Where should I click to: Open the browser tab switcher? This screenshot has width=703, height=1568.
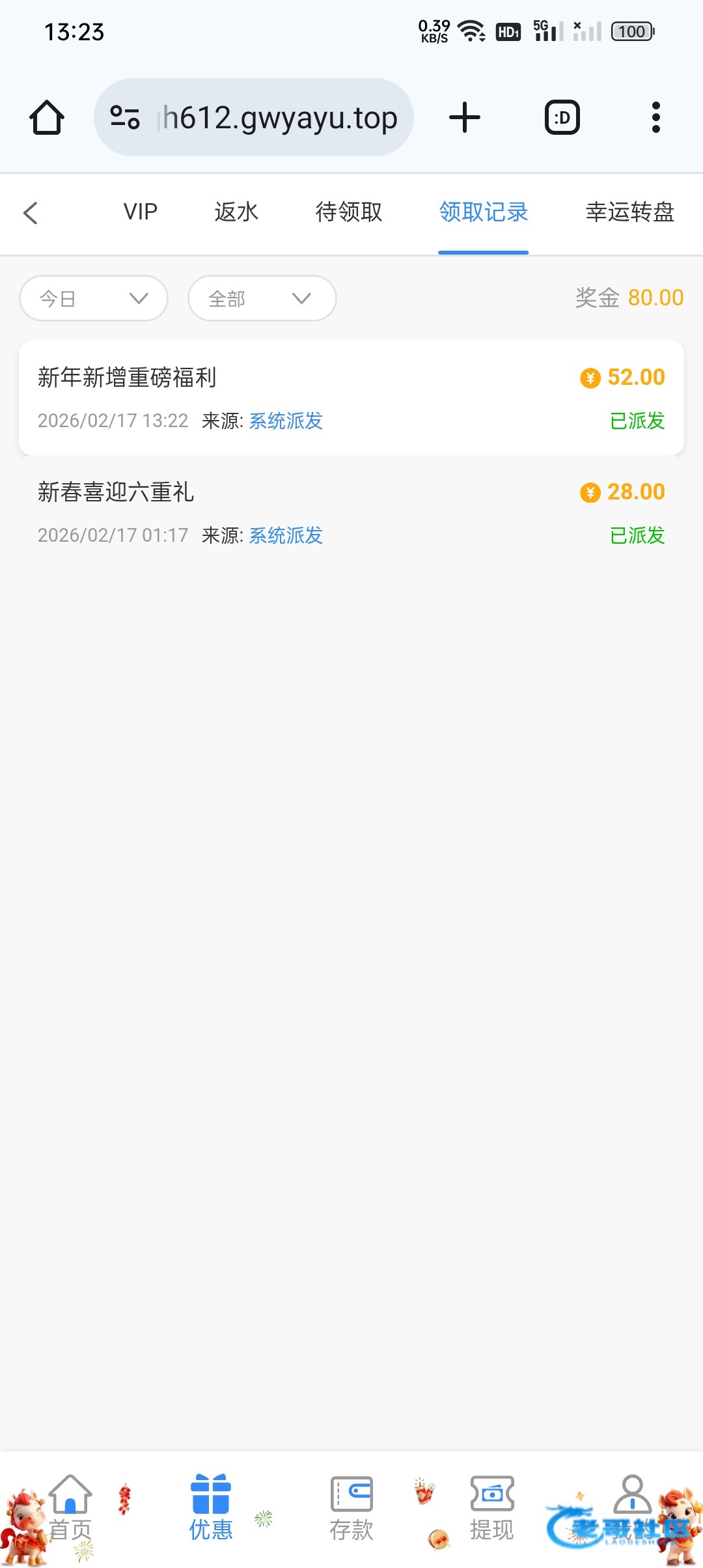point(562,118)
